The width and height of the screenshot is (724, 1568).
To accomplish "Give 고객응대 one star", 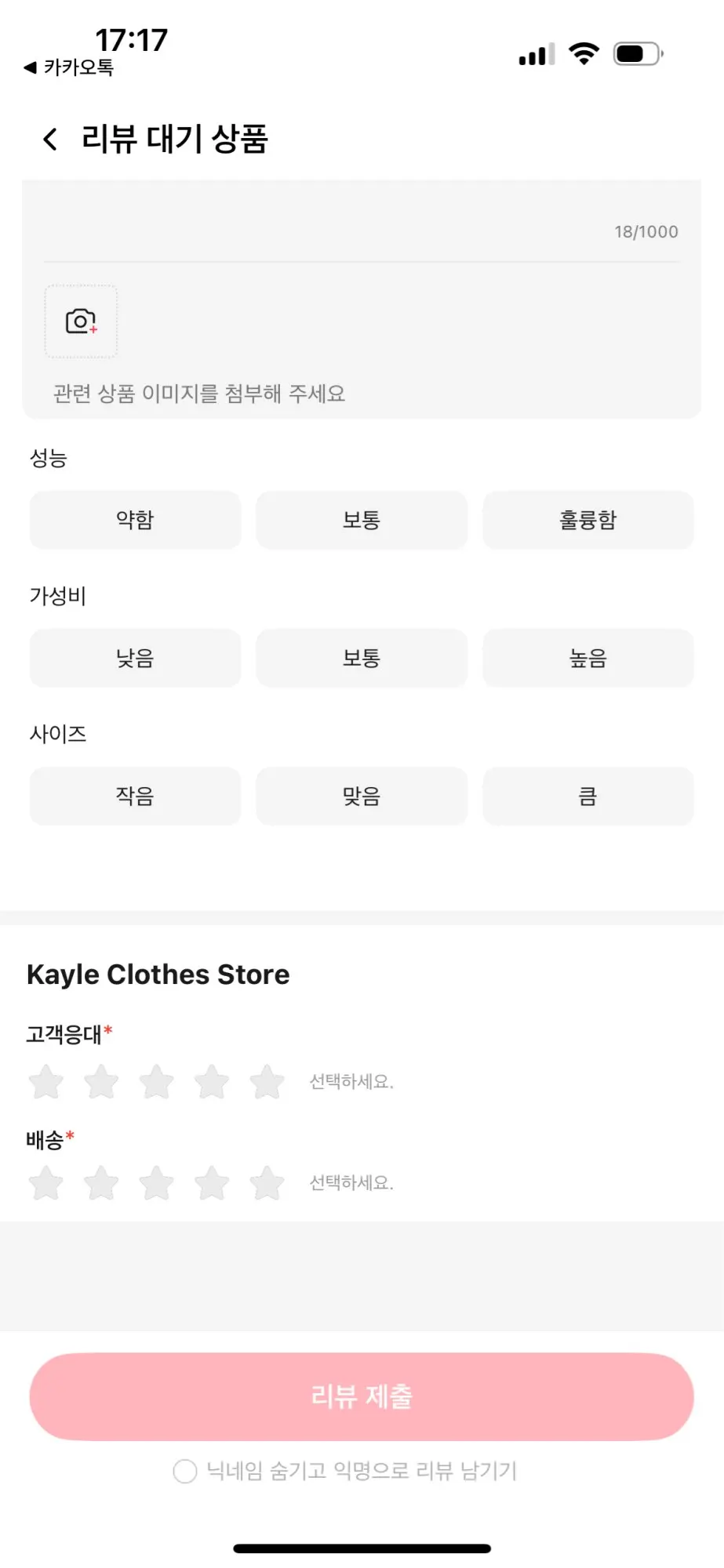I will (x=46, y=1082).
